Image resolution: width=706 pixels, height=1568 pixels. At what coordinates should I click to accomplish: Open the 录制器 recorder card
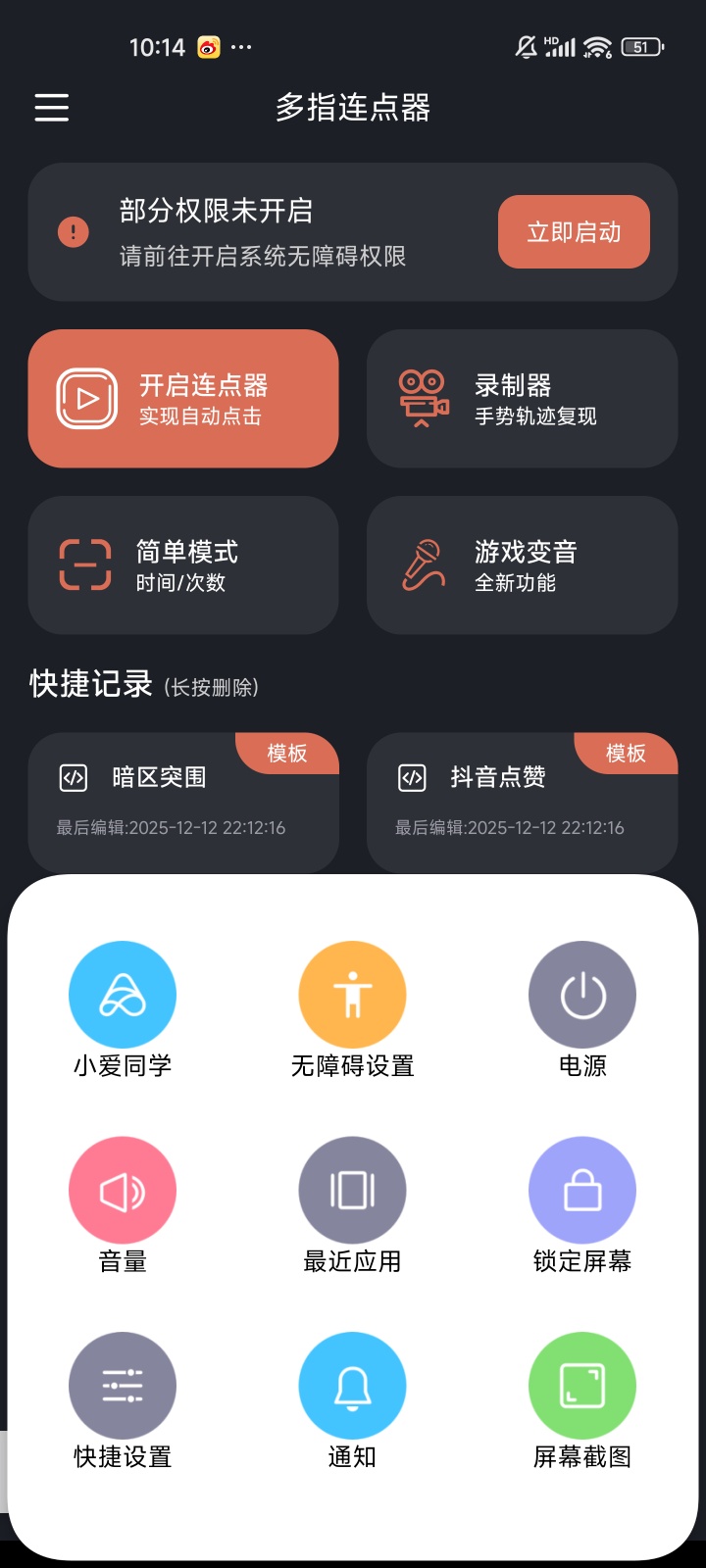(522, 399)
